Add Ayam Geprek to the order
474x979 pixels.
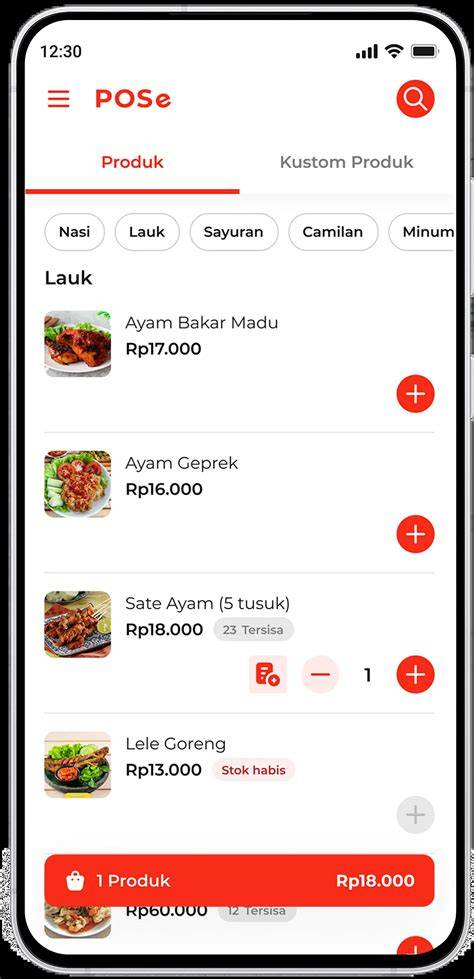pyautogui.click(x=415, y=534)
